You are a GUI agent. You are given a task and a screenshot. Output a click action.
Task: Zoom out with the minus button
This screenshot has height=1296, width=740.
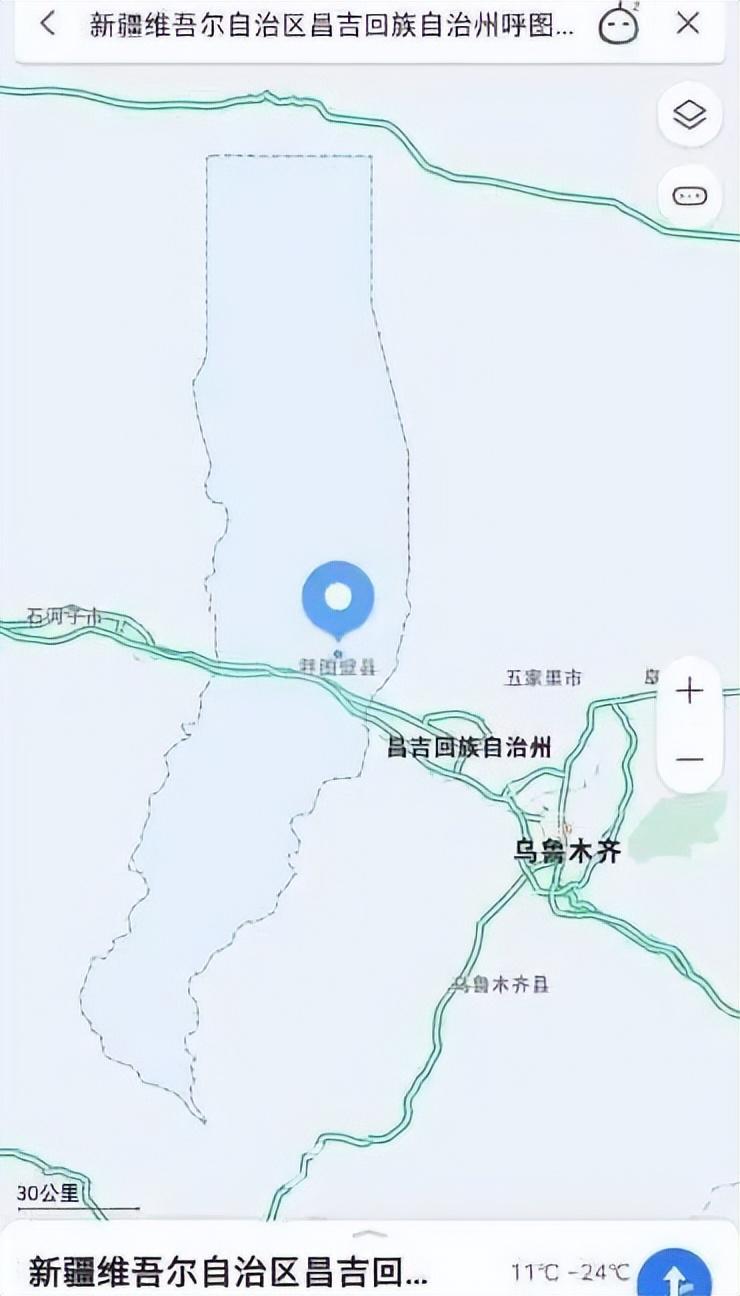[689, 759]
